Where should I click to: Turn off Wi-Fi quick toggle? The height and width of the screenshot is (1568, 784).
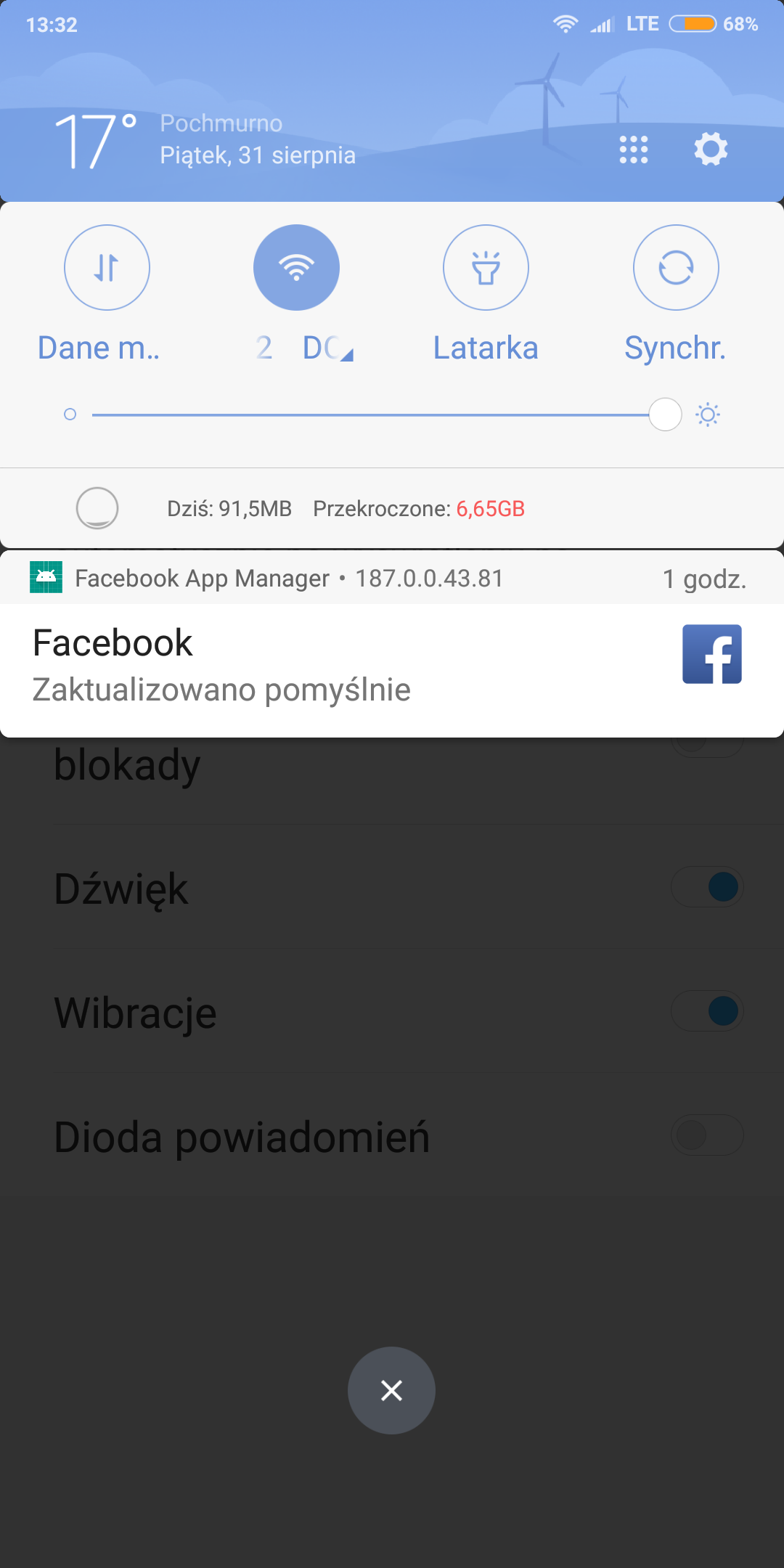pos(296,268)
